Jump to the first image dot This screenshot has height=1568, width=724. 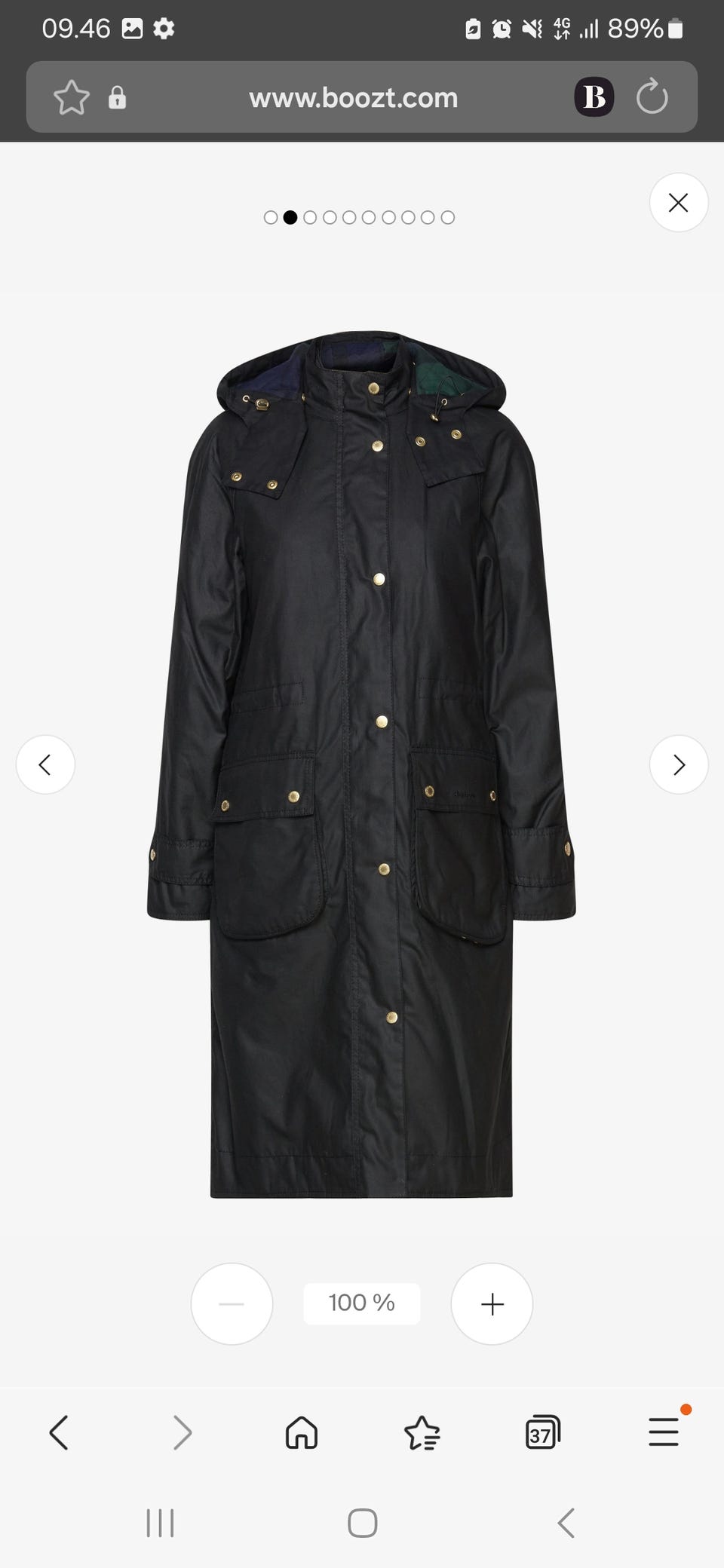[271, 218]
